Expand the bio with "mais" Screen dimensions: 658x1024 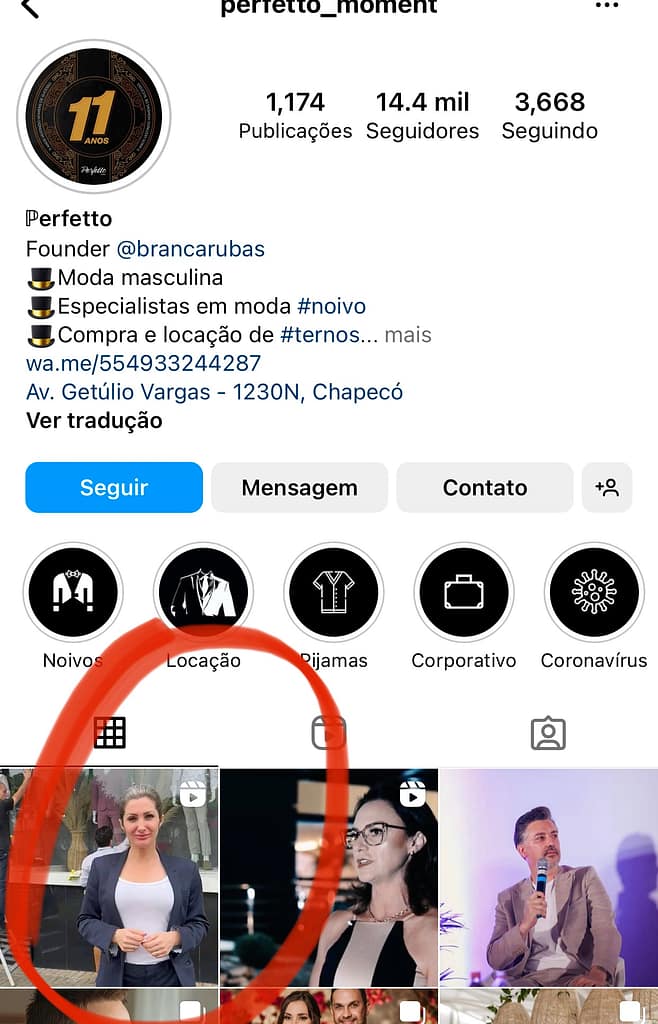[x=408, y=335]
